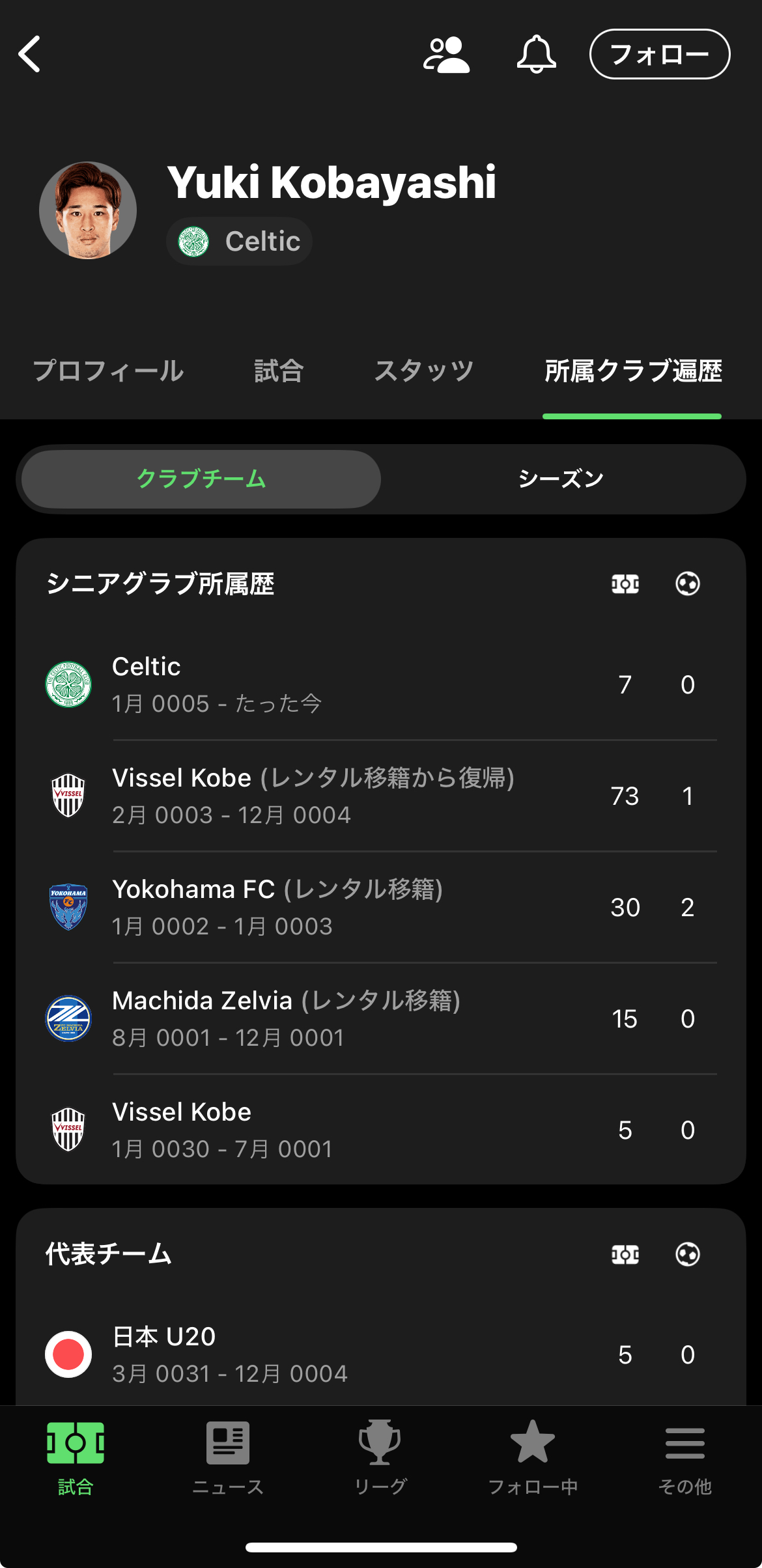
Task: Open the Yokohama FC loan row
Action: point(381,907)
